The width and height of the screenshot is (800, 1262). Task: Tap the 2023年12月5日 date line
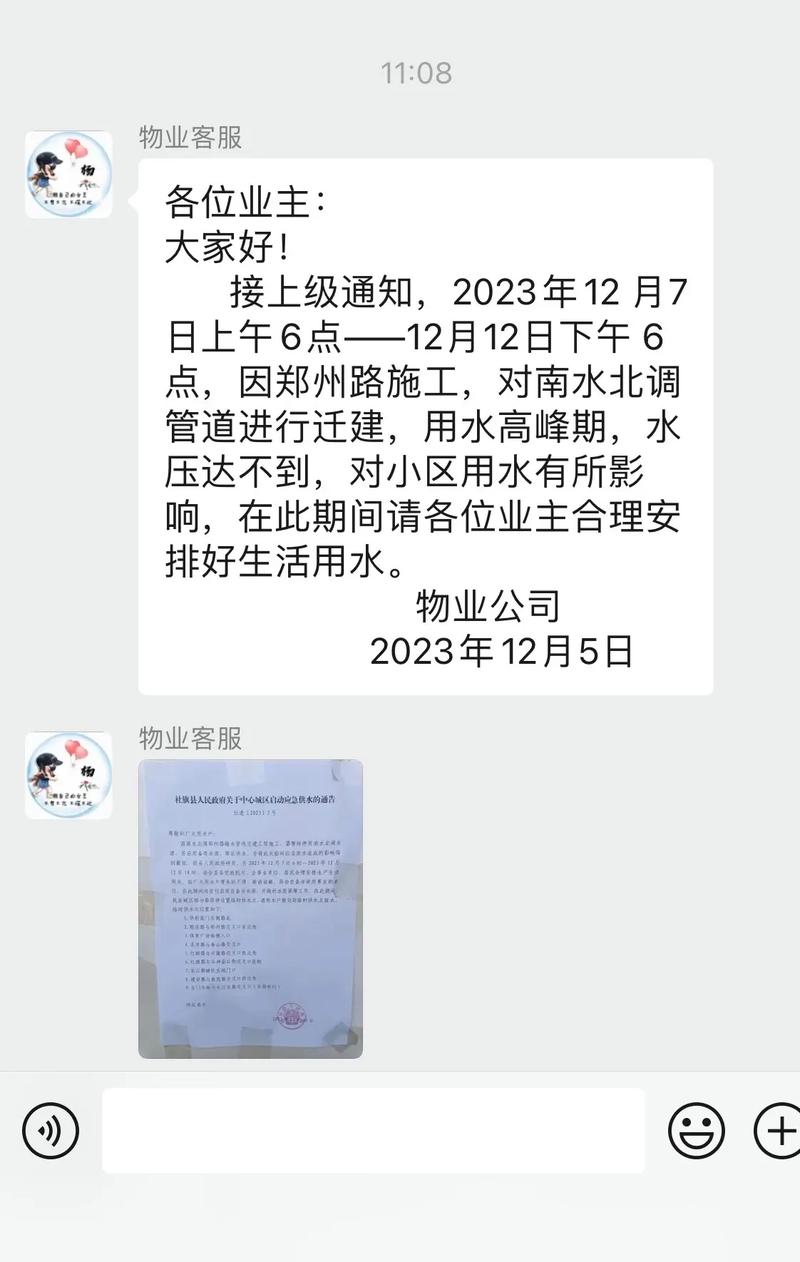click(x=502, y=650)
